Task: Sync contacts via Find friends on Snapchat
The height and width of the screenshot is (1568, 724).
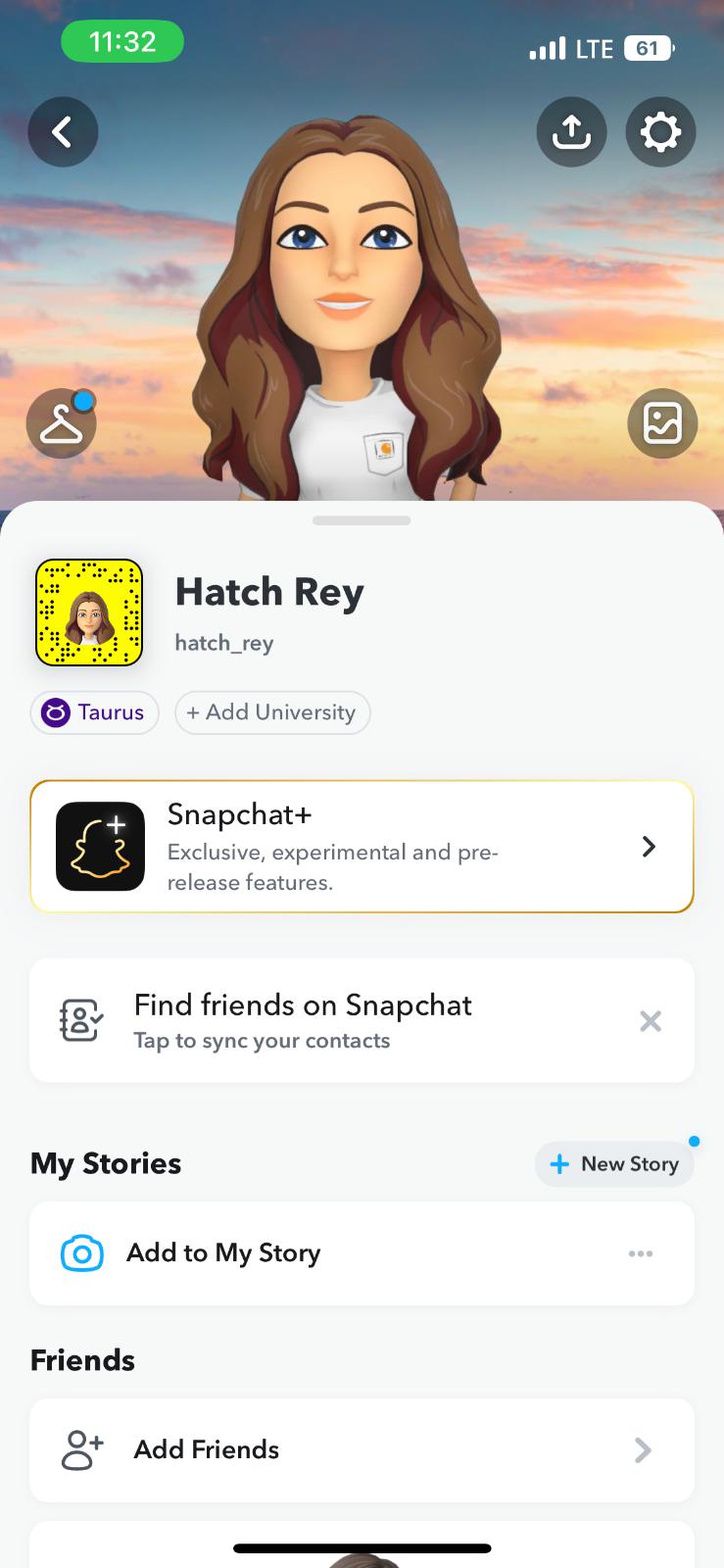Action: click(x=304, y=1020)
